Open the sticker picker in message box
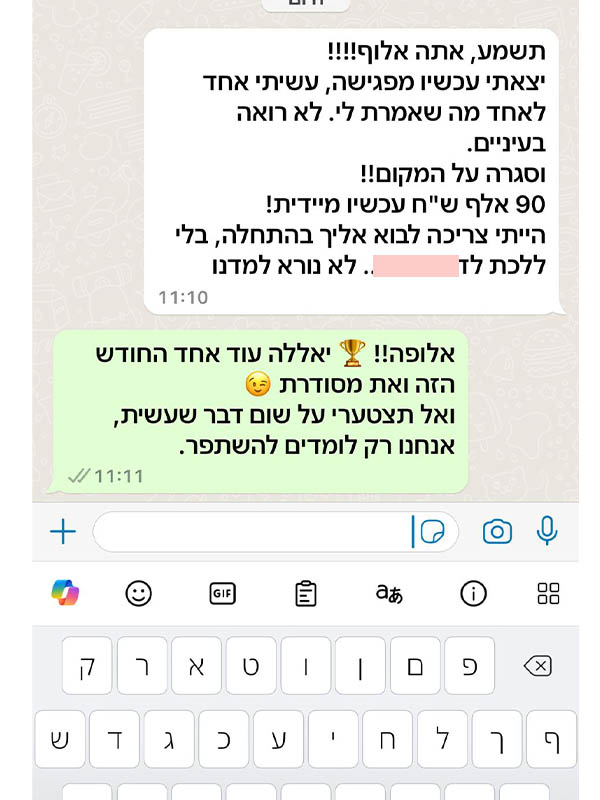The height and width of the screenshot is (800, 600). click(x=433, y=532)
